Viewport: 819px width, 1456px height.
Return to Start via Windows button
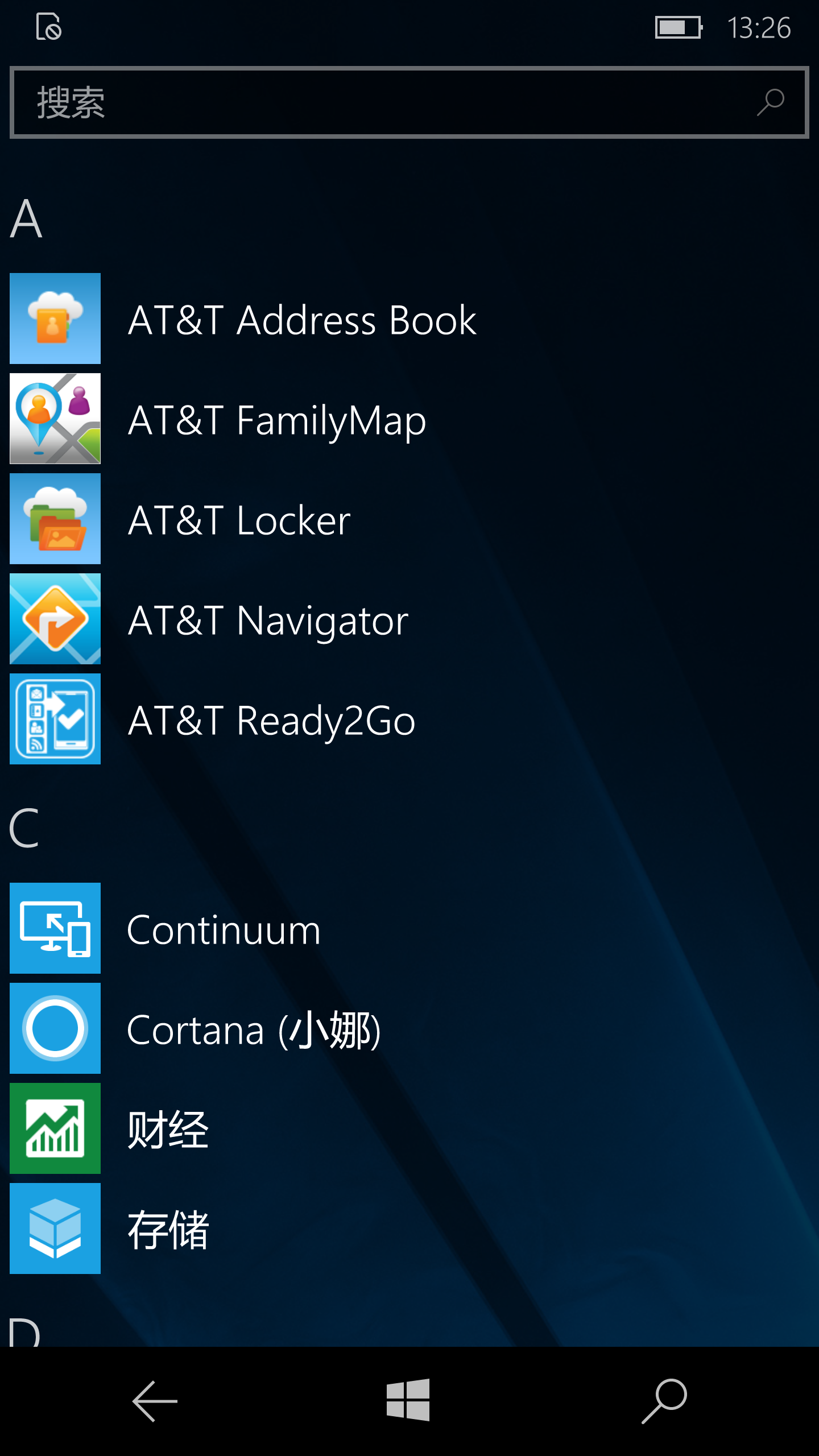point(408,1400)
